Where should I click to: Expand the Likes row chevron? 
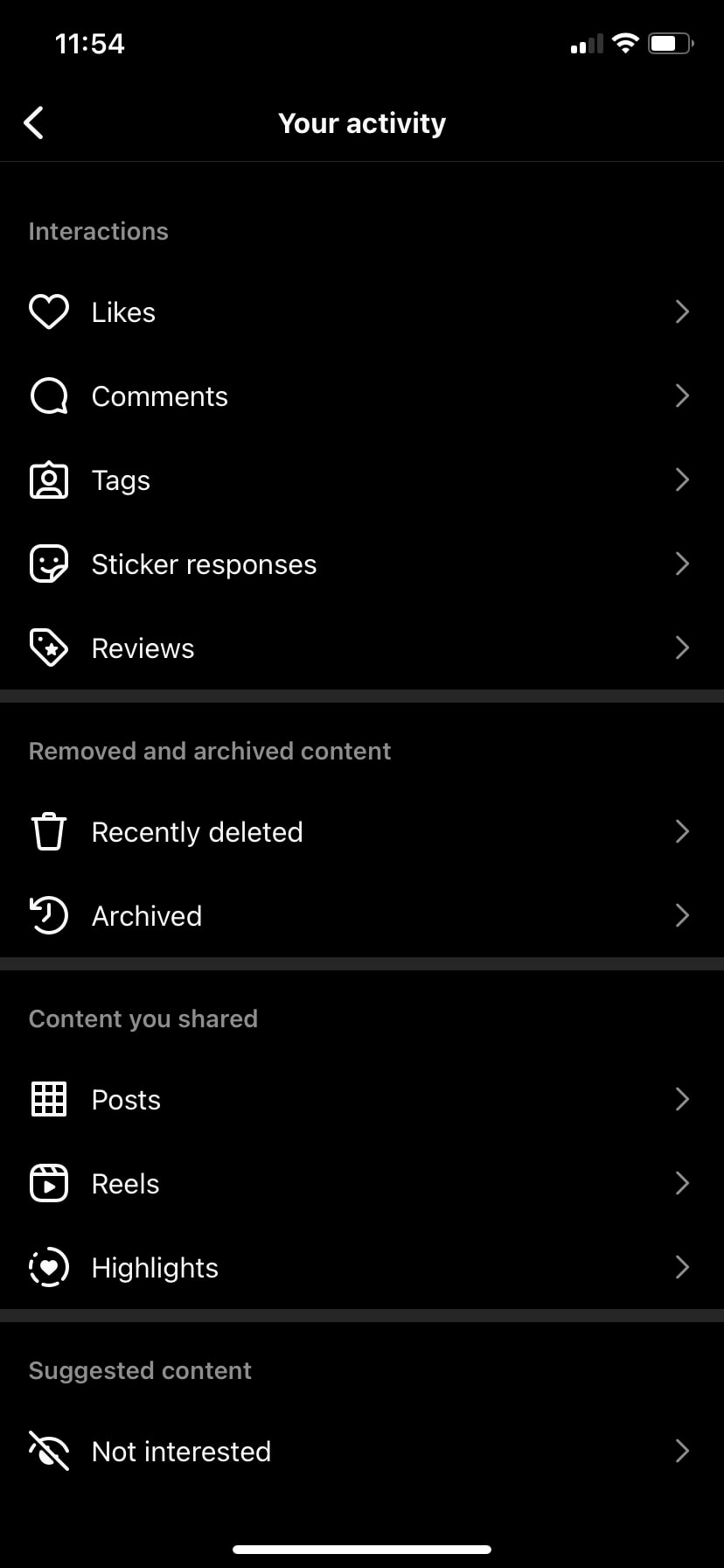(682, 311)
